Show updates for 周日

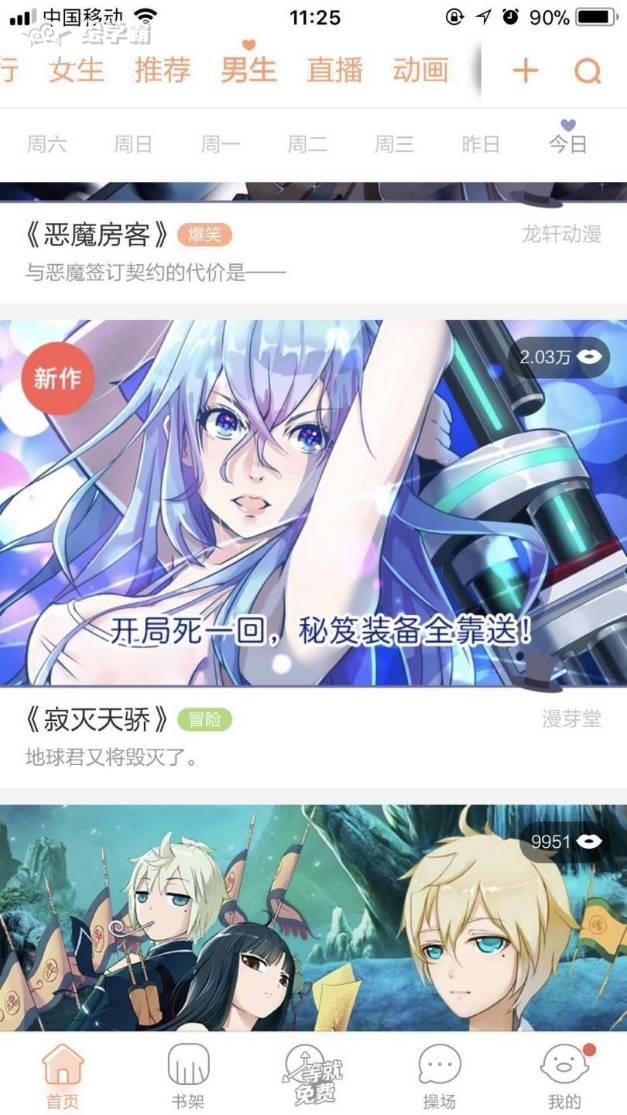[133, 144]
